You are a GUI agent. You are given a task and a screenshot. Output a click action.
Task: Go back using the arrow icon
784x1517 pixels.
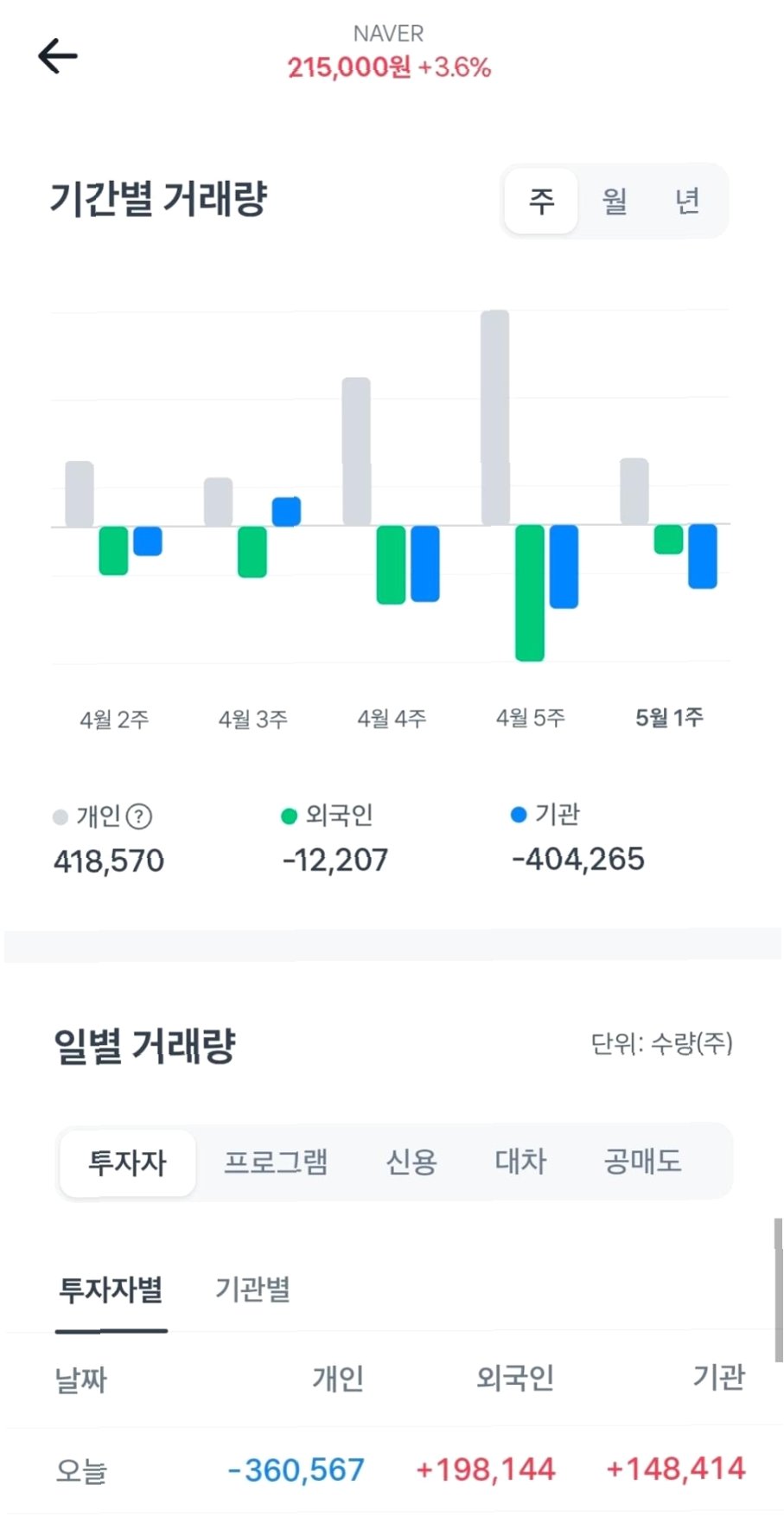click(x=58, y=56)
